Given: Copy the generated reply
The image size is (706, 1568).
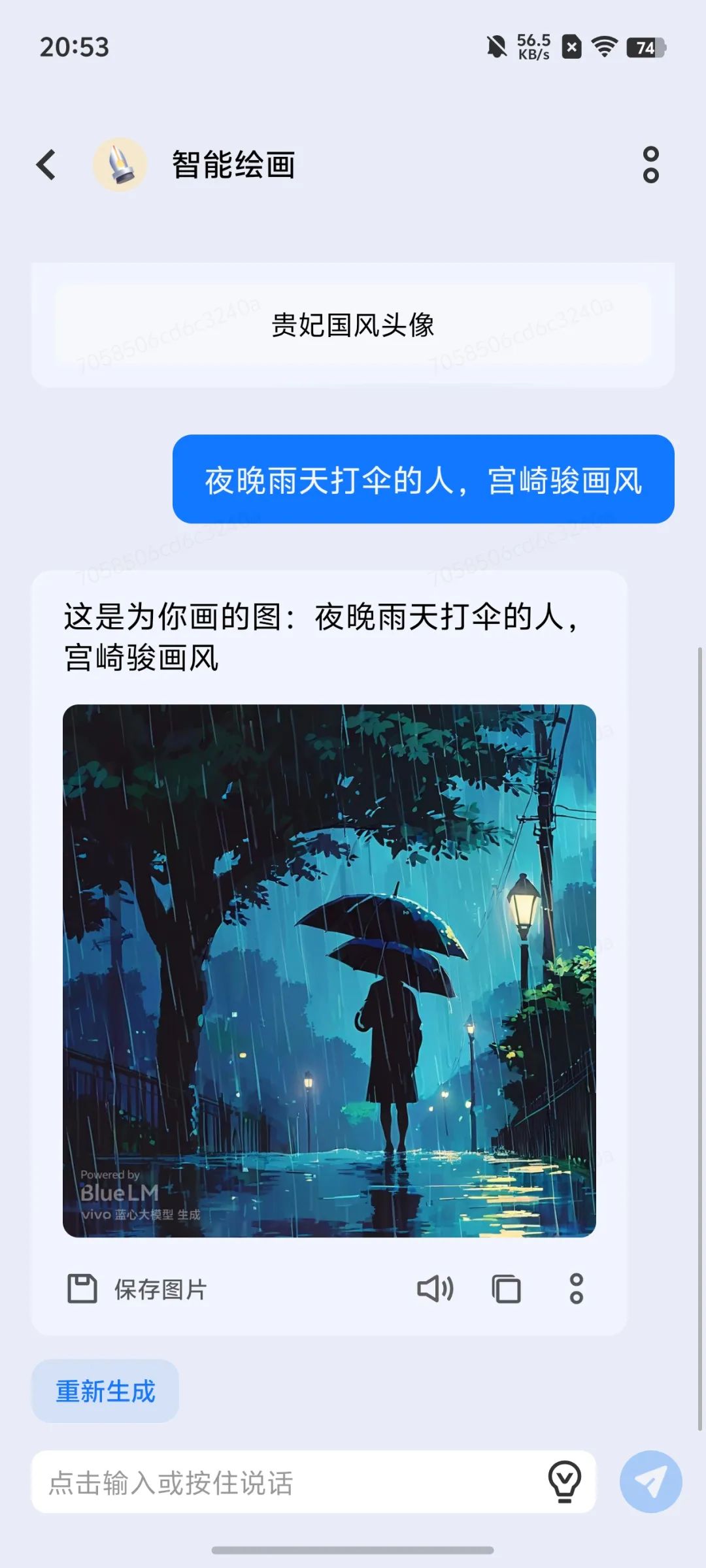Looking at the screenshot, I should (x=507, y=1289).
